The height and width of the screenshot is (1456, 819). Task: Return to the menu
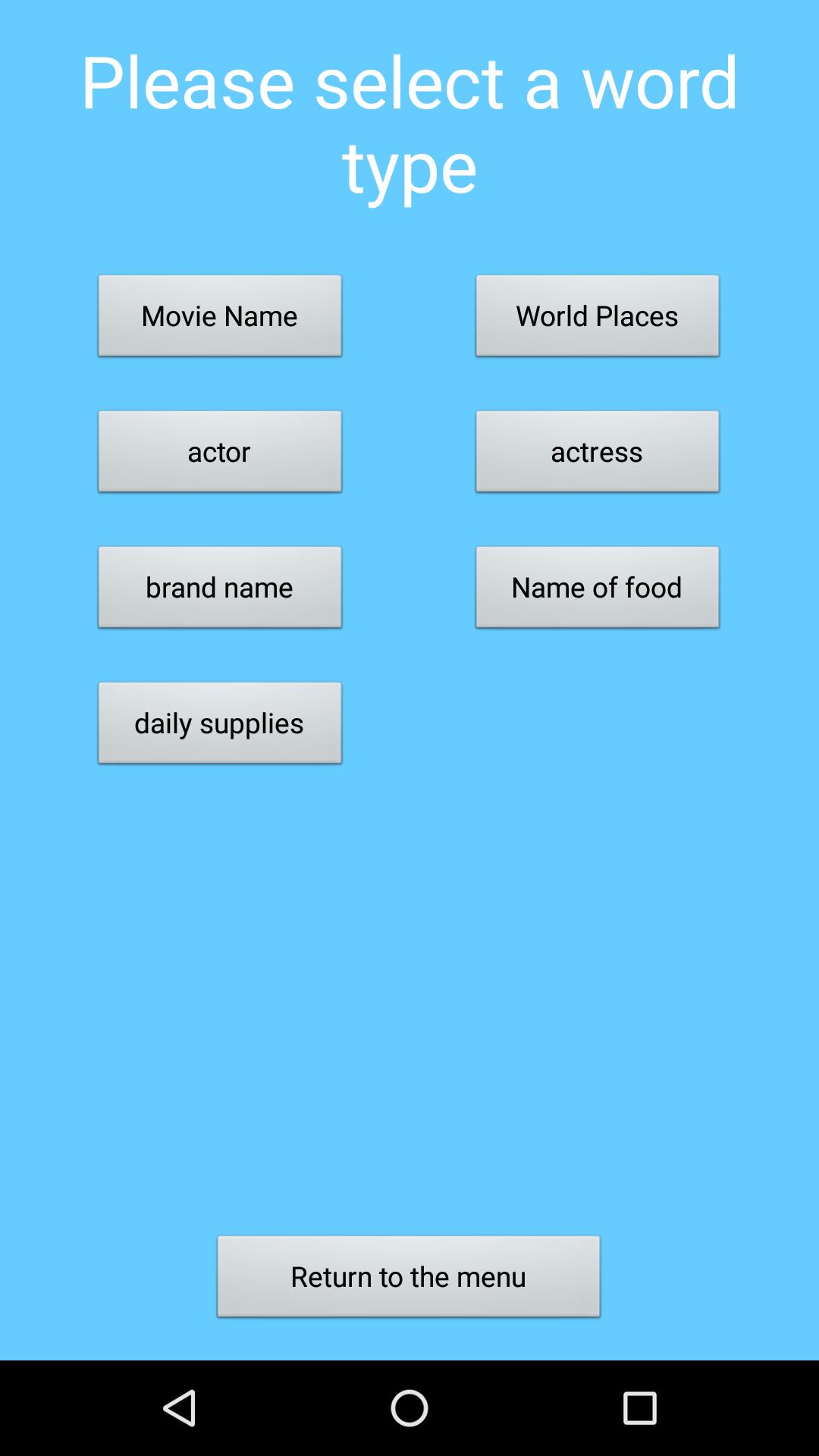pyautogui.click(x=408, y=1276)
